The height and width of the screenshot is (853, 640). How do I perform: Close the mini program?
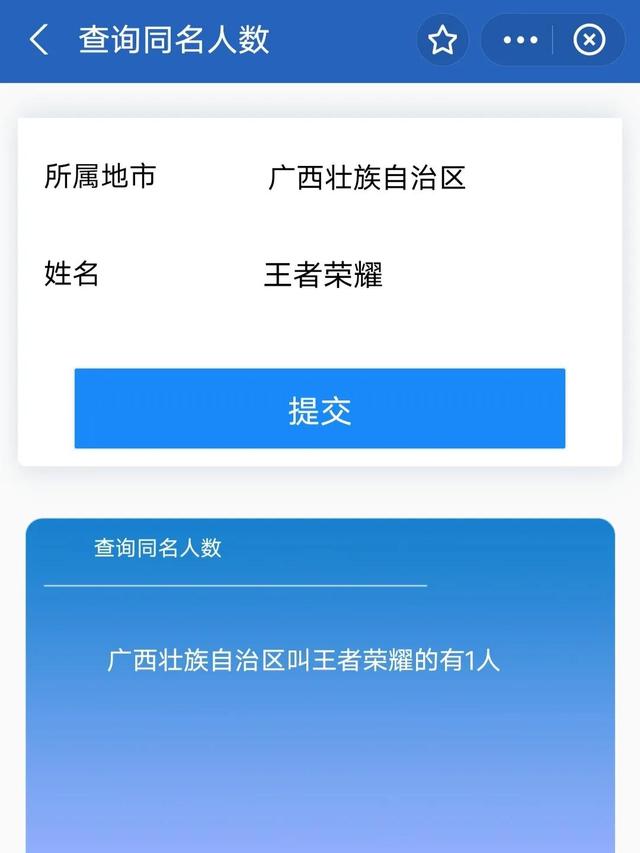coord(589,40)
